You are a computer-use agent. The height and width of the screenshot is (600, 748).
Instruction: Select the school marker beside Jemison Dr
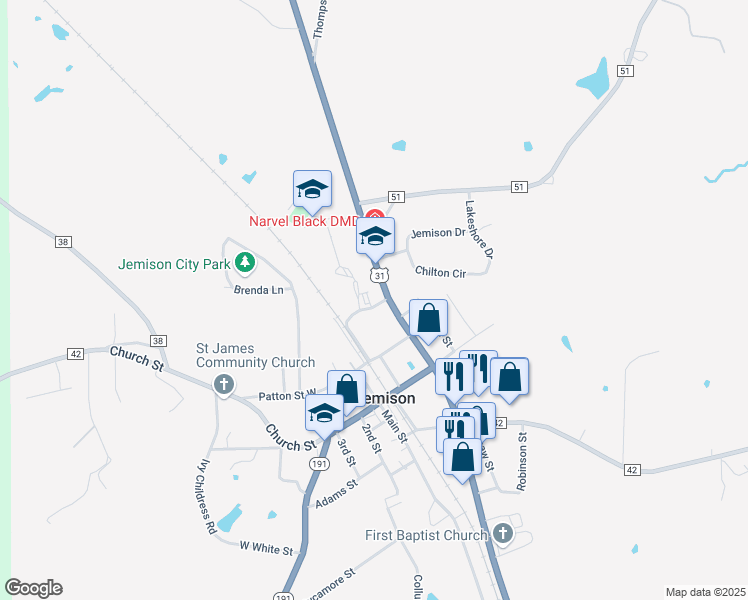[375, 237]
